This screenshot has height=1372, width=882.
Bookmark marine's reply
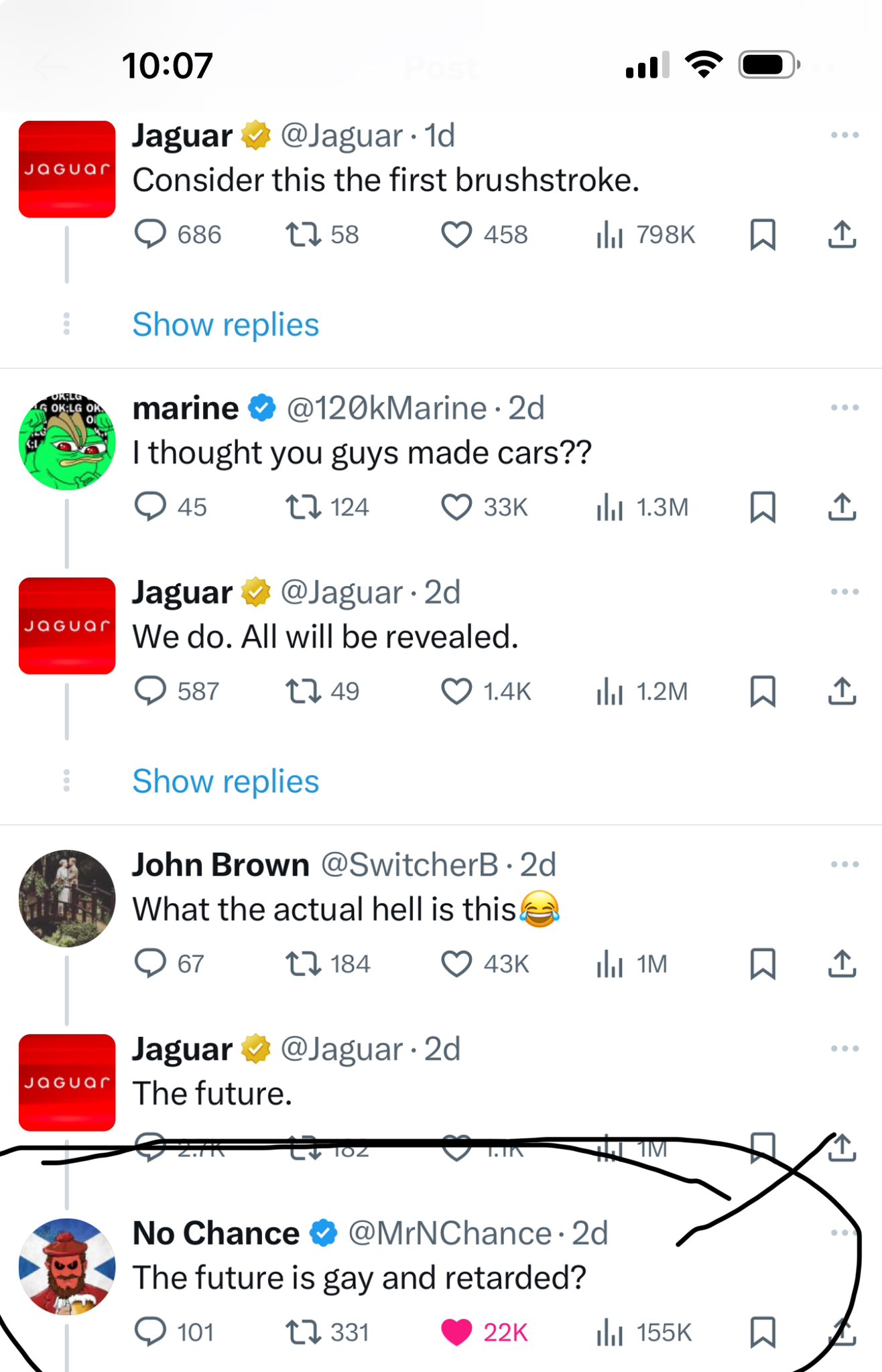[763, 507]
